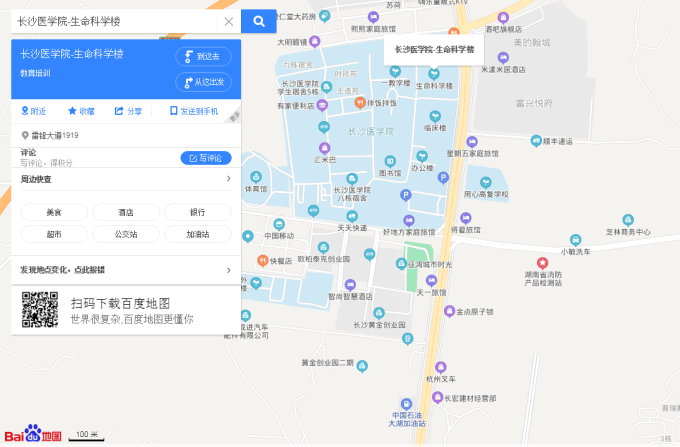
Task: Search nearby 公交站
Action: pyautogui.click(x=126, y=234)
